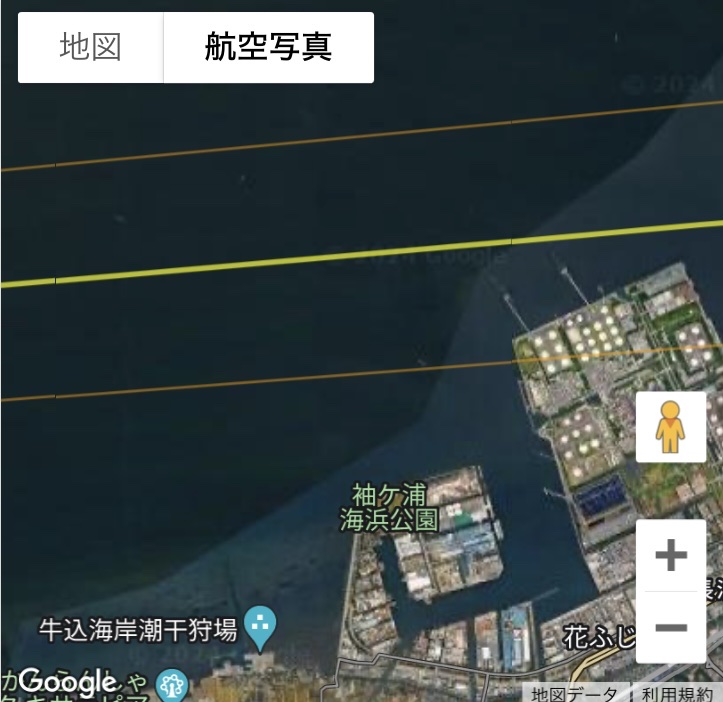The height and width of the screenshot is (702, 723).
Task: Switch to the 地図 map view
Action: point(90,47)
